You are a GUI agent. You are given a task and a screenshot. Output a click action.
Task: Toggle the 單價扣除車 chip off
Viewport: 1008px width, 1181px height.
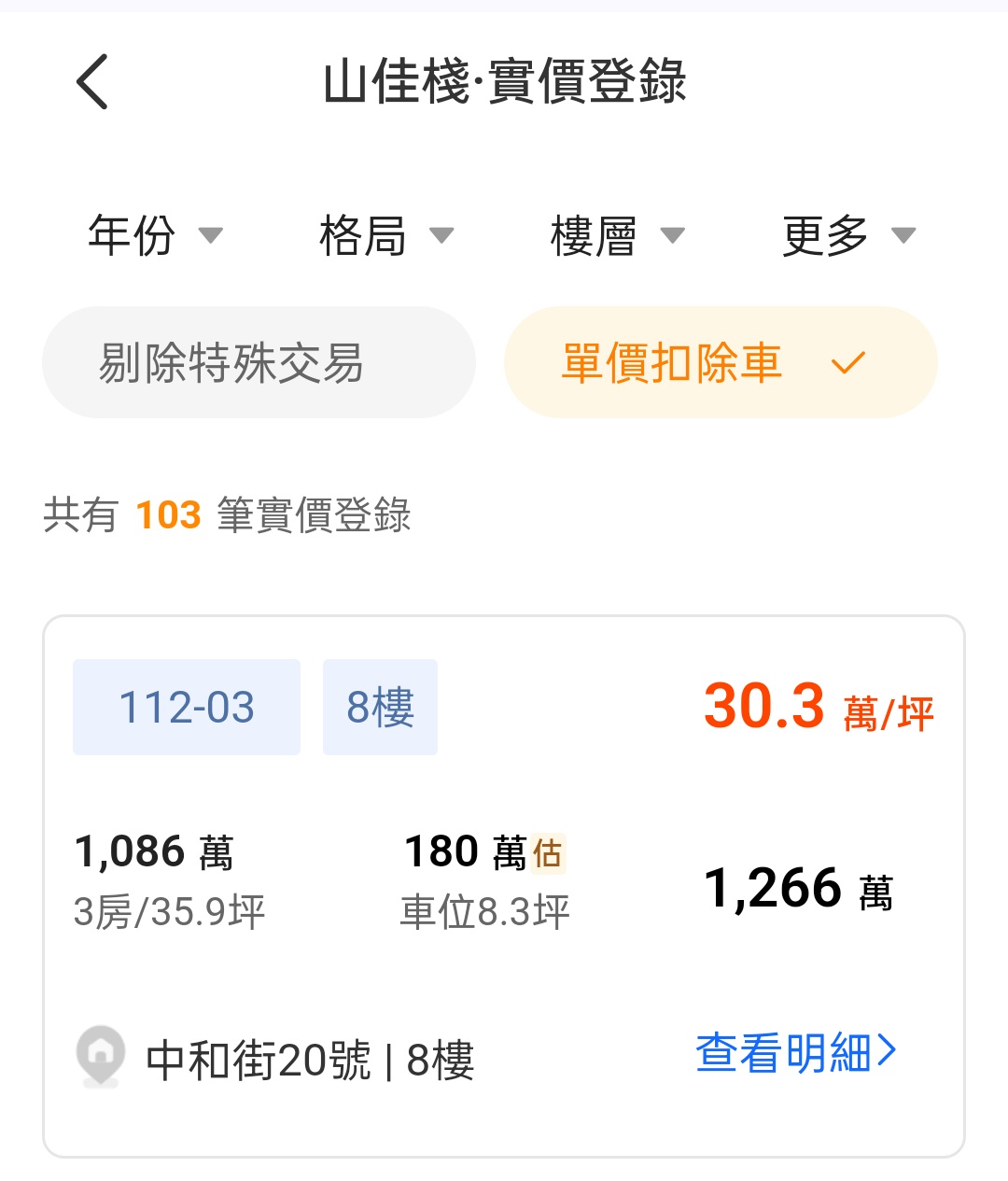720,362
